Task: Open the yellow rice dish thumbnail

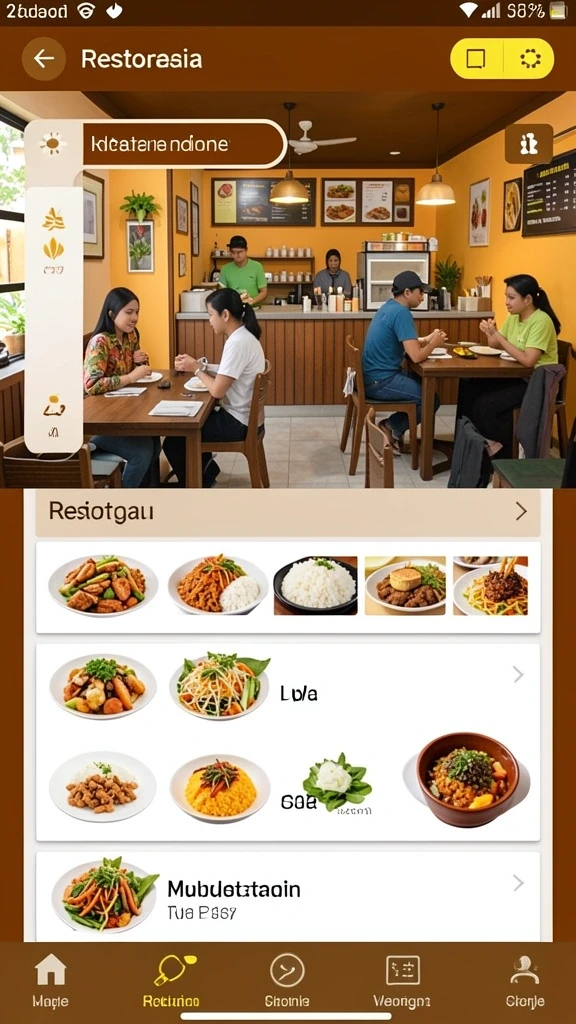Action: click(220, 788)
